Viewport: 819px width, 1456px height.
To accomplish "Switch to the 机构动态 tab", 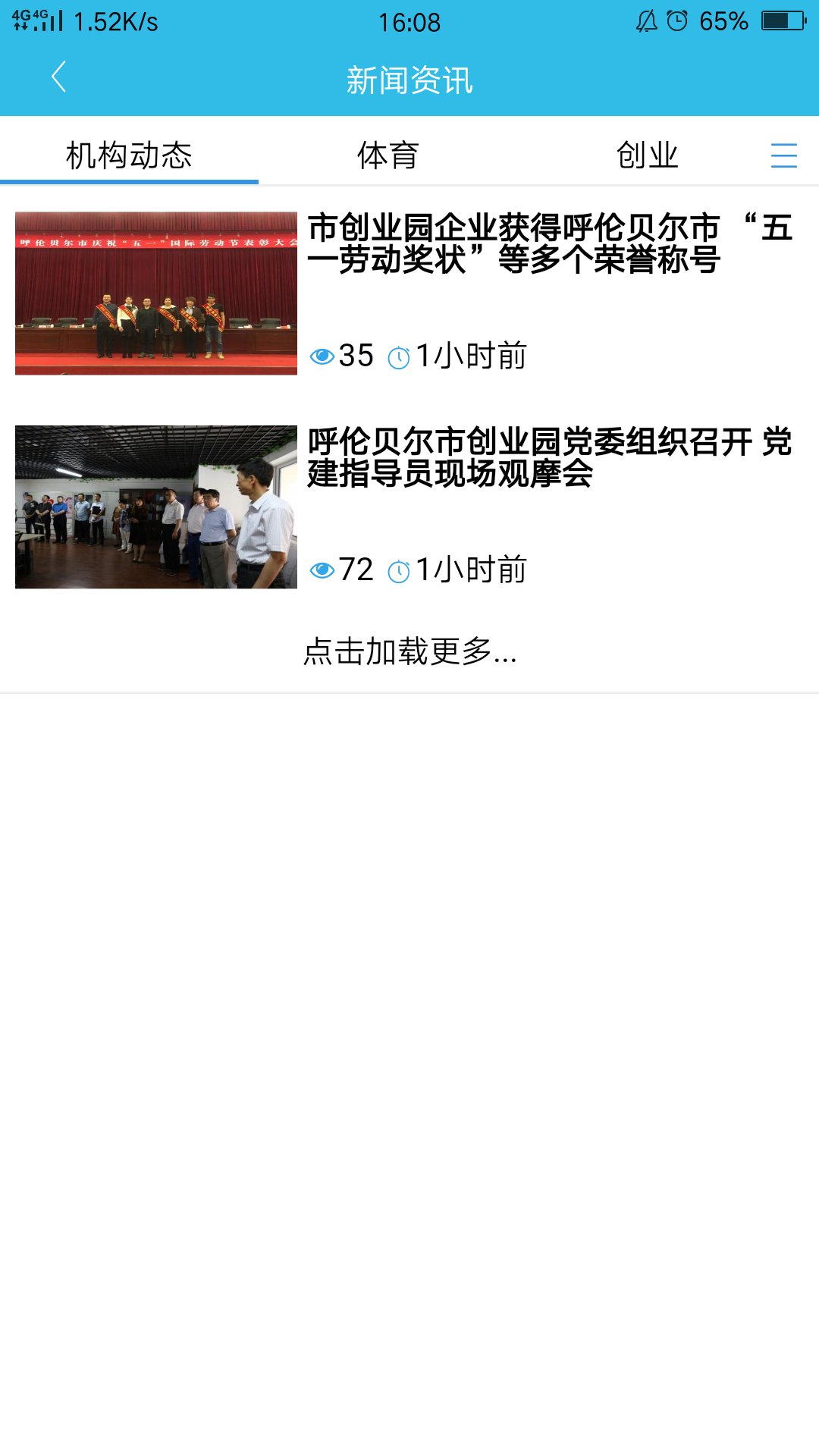I will (129, 155).
